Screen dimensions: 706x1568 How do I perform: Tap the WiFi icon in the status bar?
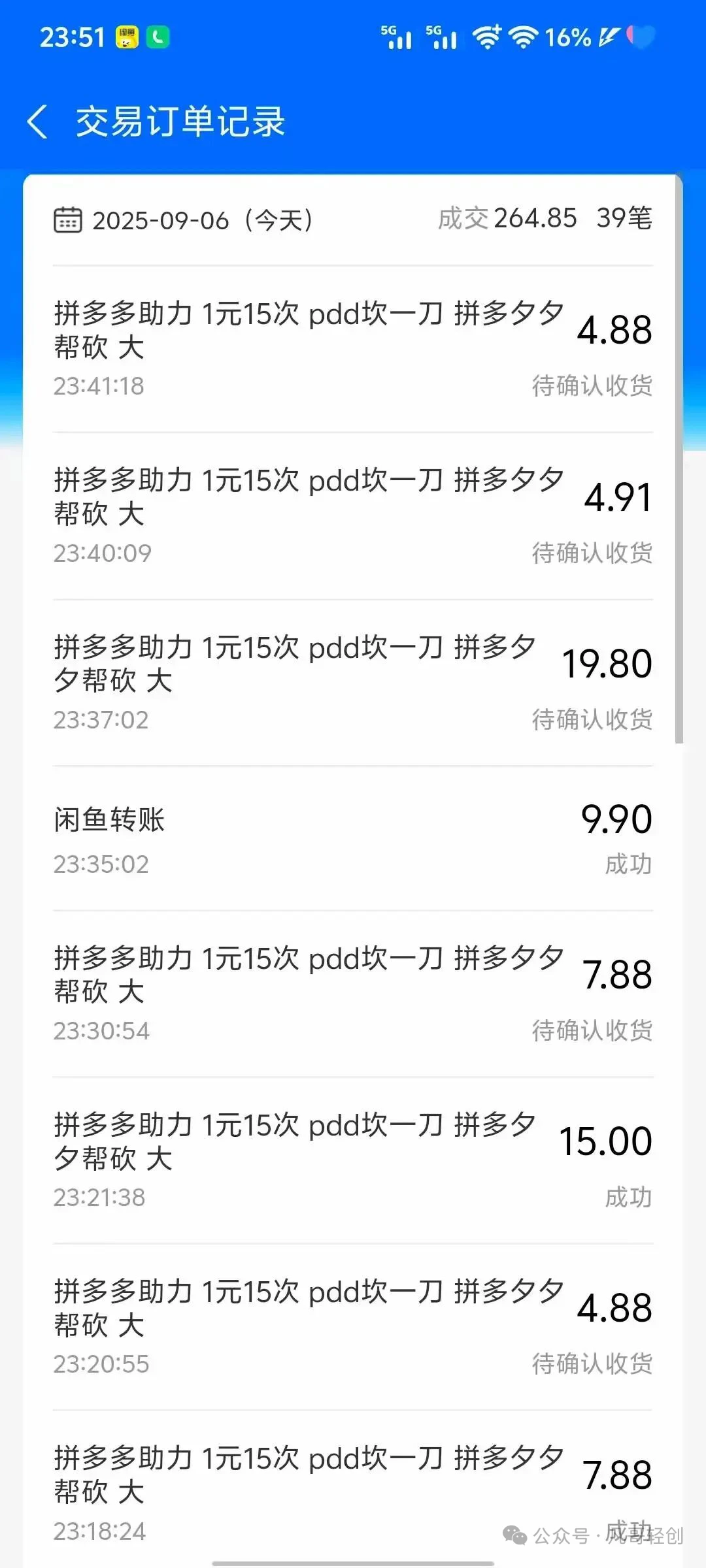click(x=523, y=36)
